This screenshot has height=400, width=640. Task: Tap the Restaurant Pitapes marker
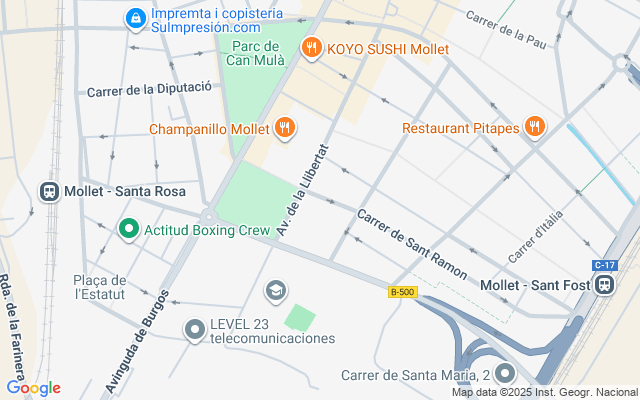(x=535, y=127)
